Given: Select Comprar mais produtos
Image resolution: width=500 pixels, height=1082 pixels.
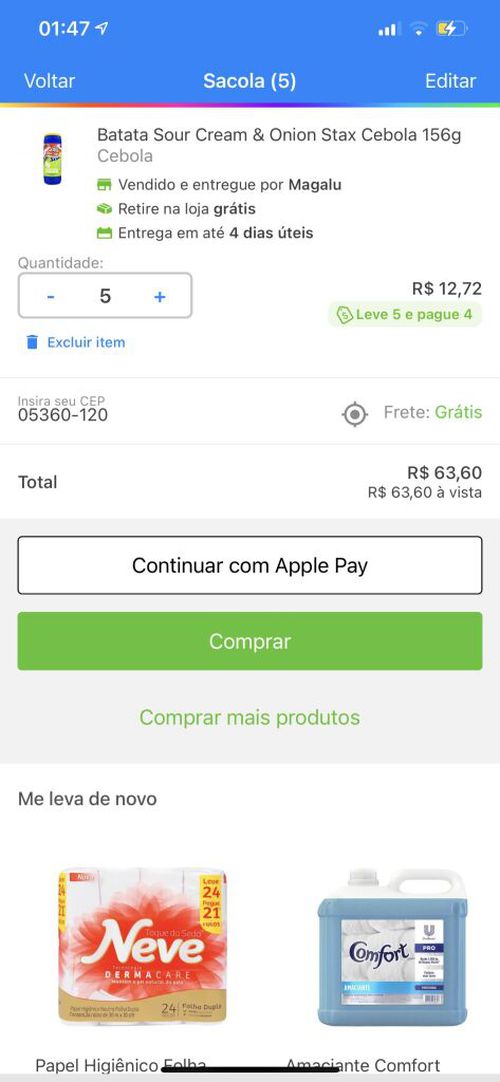Looking at the screenshot, I should point(250,717).
